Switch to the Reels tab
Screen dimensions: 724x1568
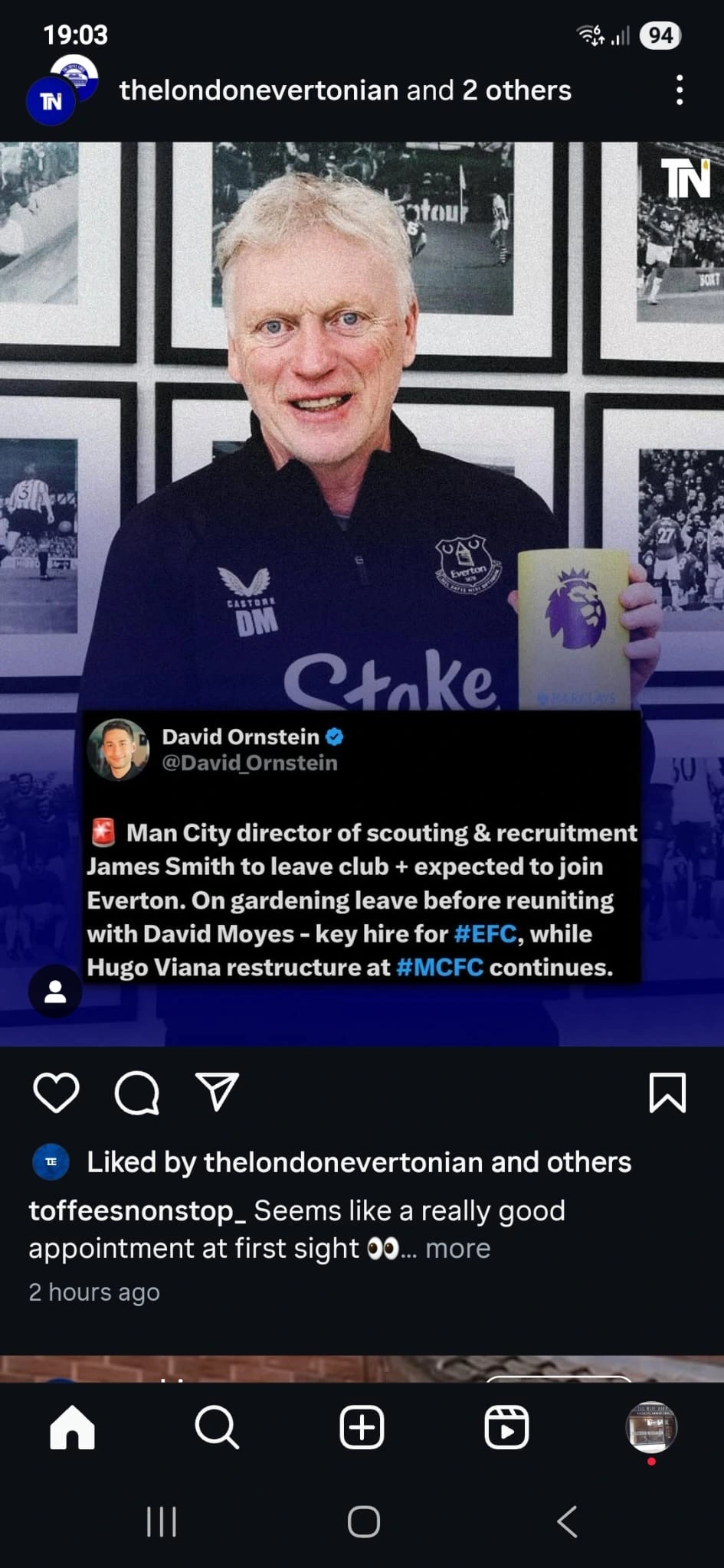[506, 1428]
